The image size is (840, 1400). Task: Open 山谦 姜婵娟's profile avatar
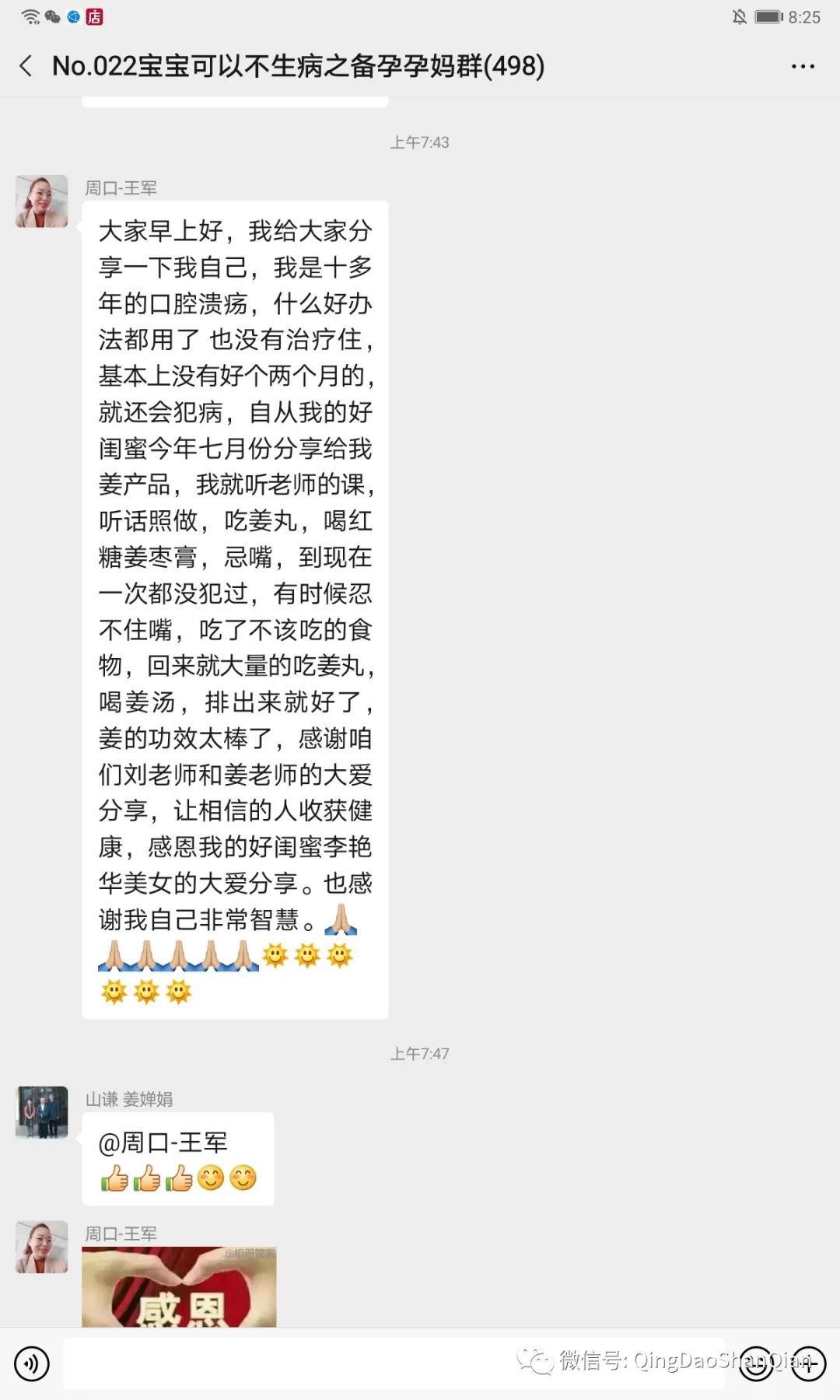(42, 1112)
